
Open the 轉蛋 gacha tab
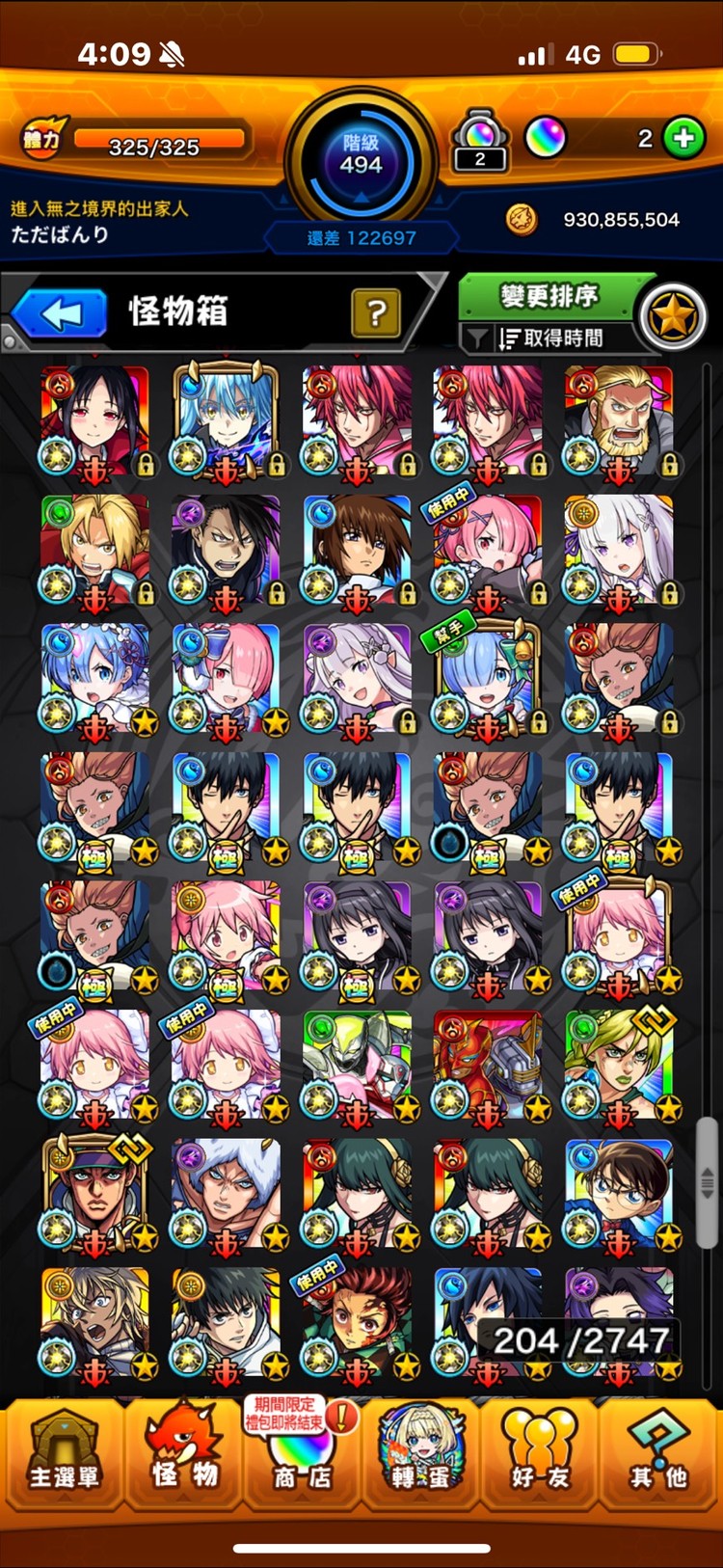421,1452
